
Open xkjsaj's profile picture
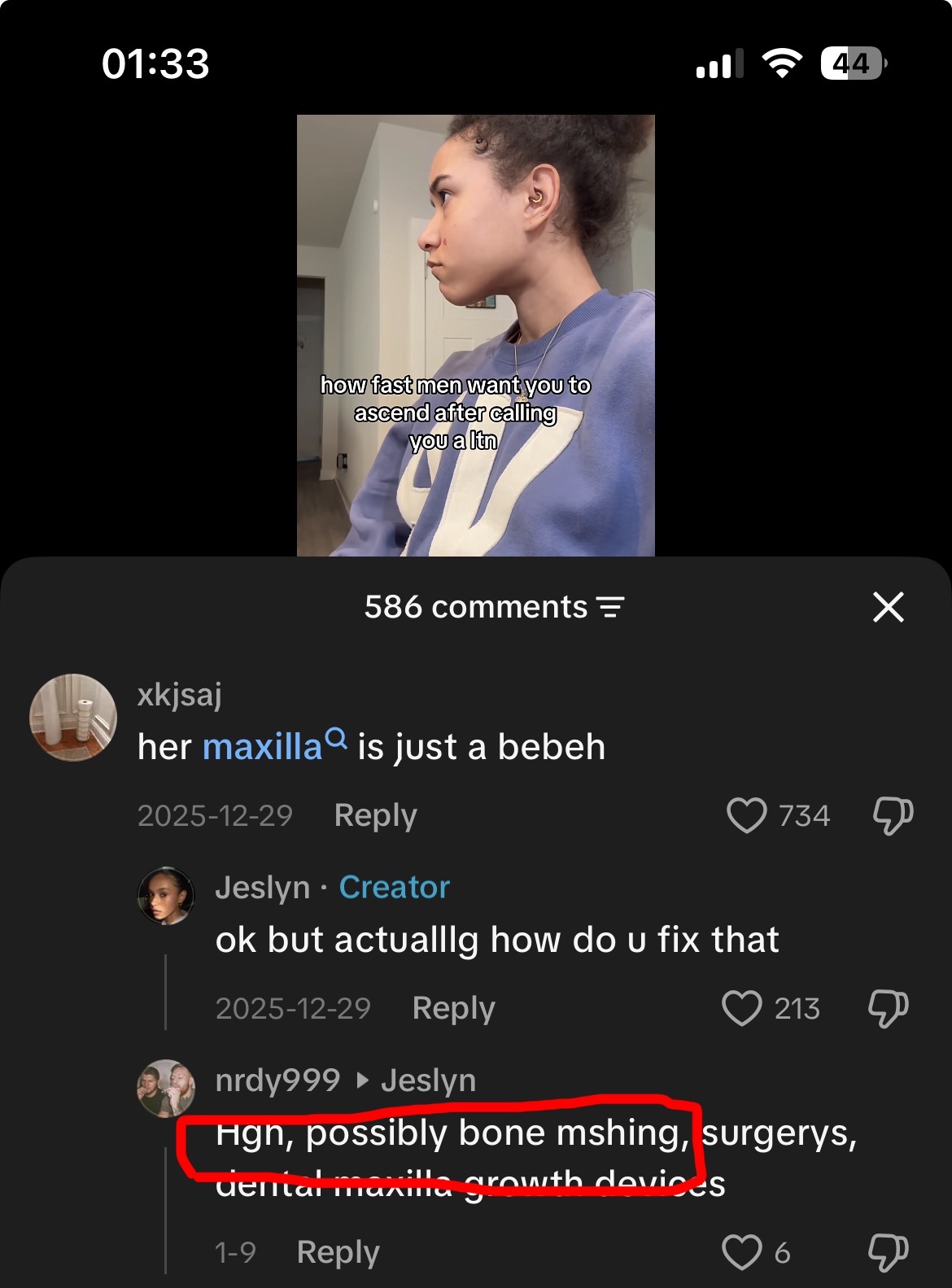coord(73,718)
